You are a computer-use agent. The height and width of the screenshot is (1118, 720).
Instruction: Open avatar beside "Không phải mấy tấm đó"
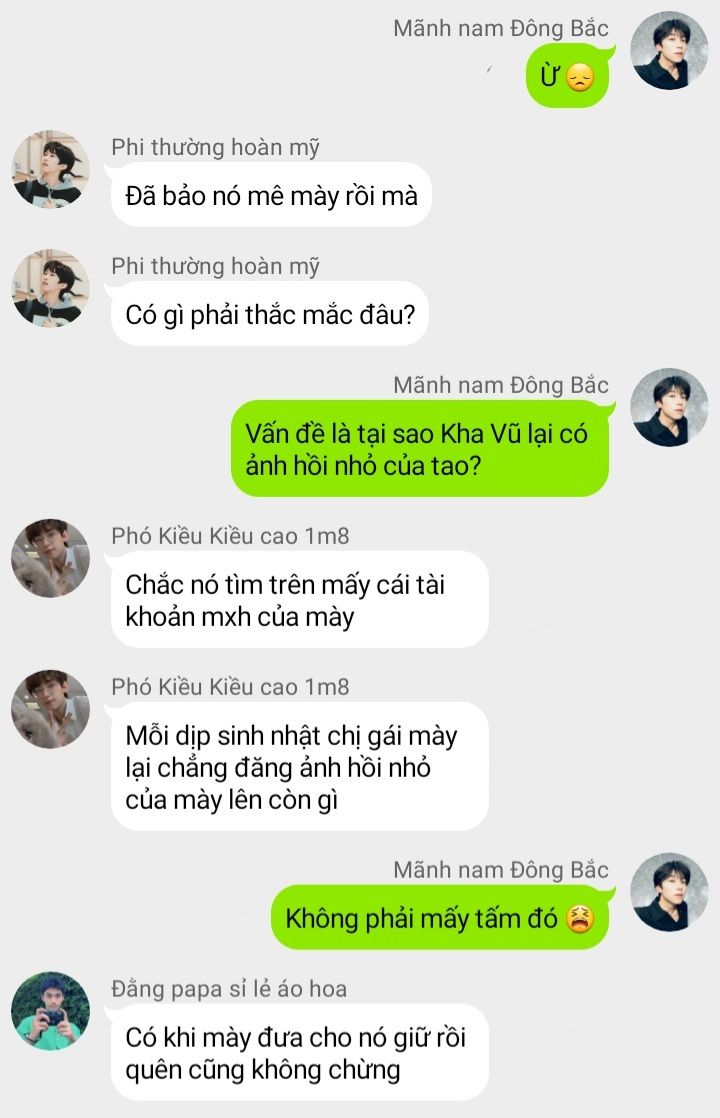[669, 892]
